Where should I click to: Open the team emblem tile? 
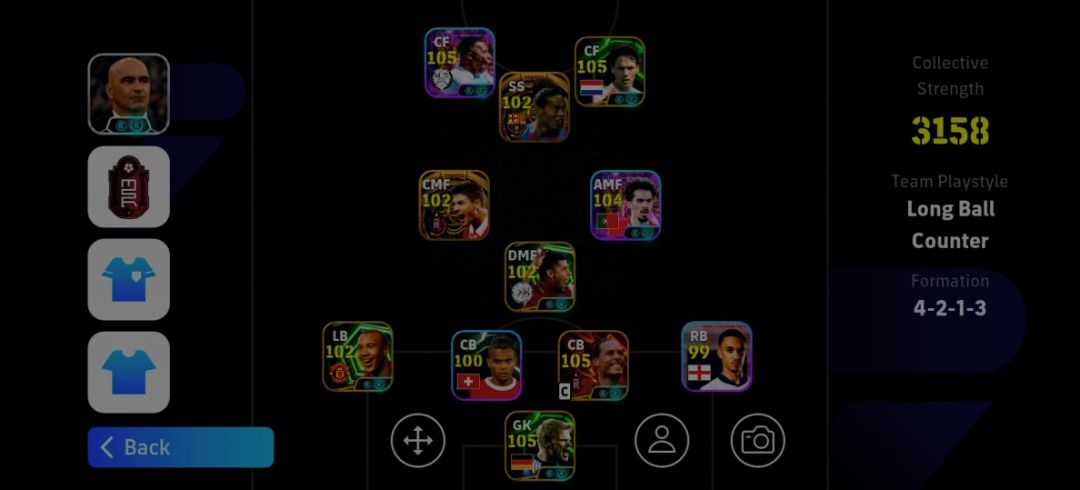[129, 187]
